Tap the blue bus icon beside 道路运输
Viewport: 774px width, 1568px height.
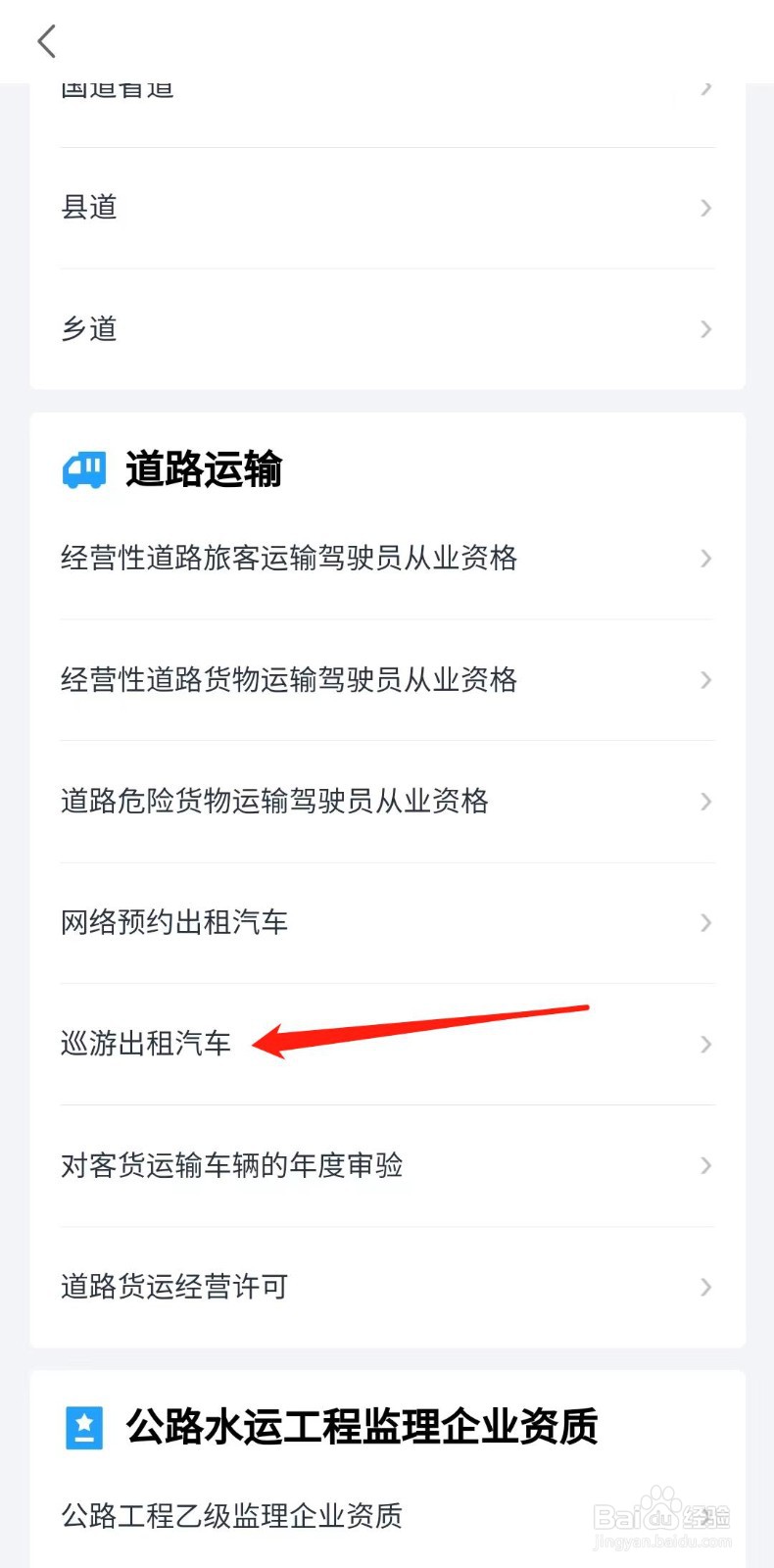tap(83, 468)
